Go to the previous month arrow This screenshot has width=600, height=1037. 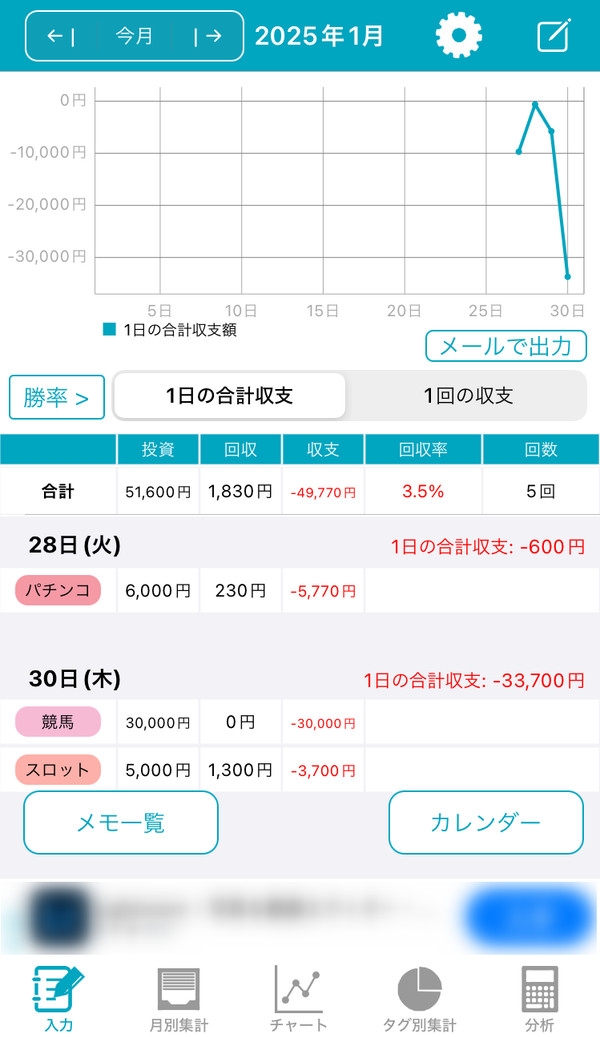(x=61, y=36)
